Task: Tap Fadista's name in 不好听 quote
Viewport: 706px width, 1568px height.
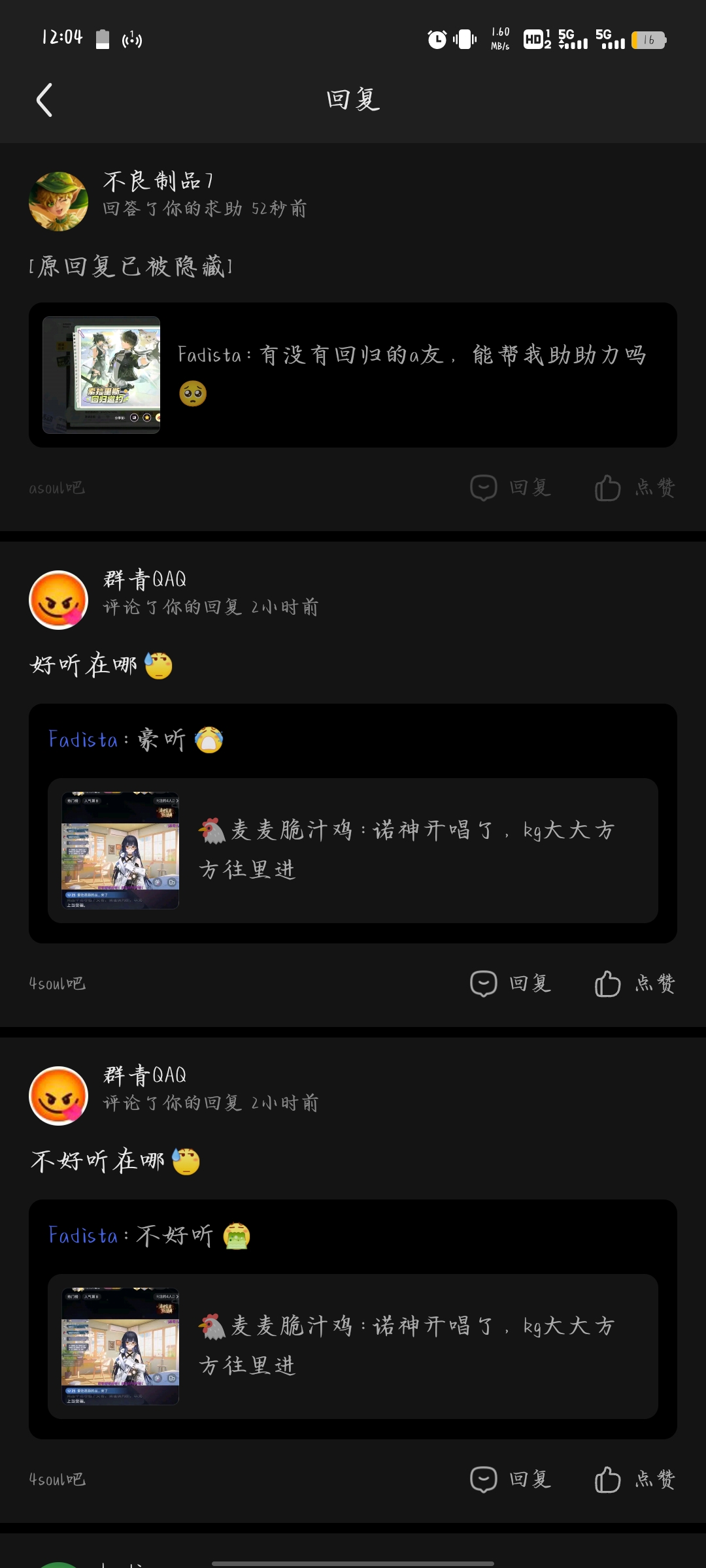Action: click(83, 1235)
